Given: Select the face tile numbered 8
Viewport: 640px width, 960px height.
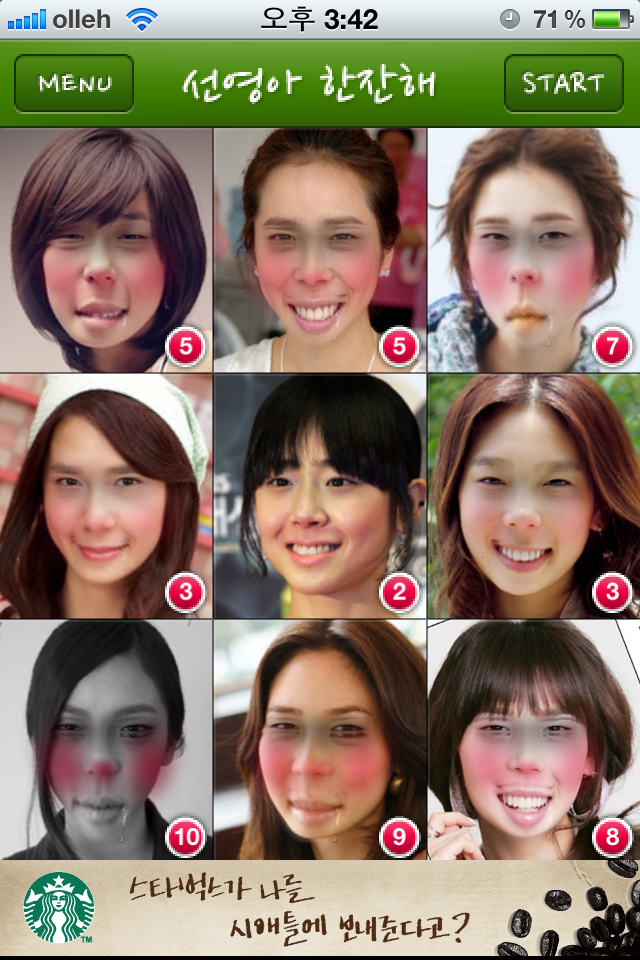Looking at the screenshot, I should pyautogui.click(x=534, y=740).
